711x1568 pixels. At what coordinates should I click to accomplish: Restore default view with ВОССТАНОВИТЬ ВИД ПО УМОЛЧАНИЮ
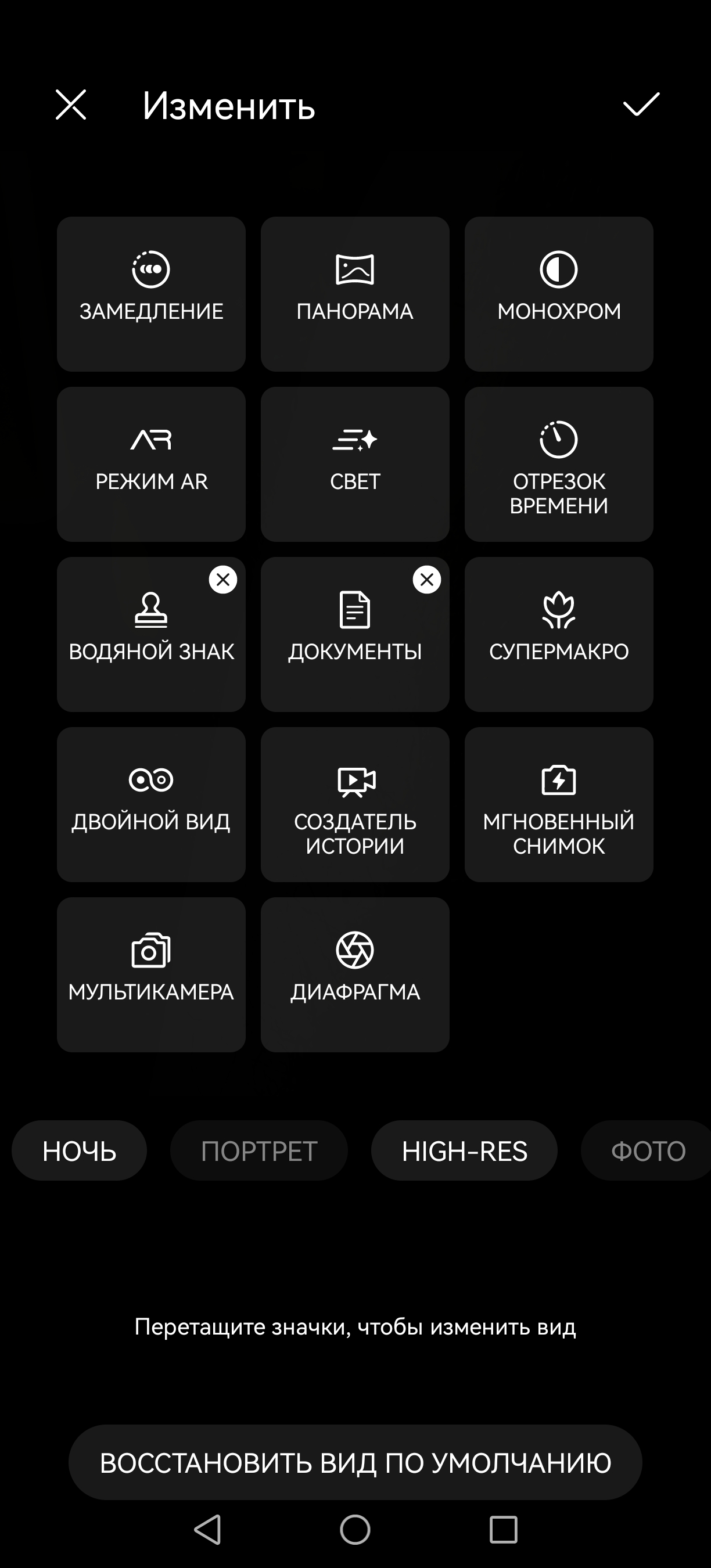pyautogui.click(x=355, y=1462)
